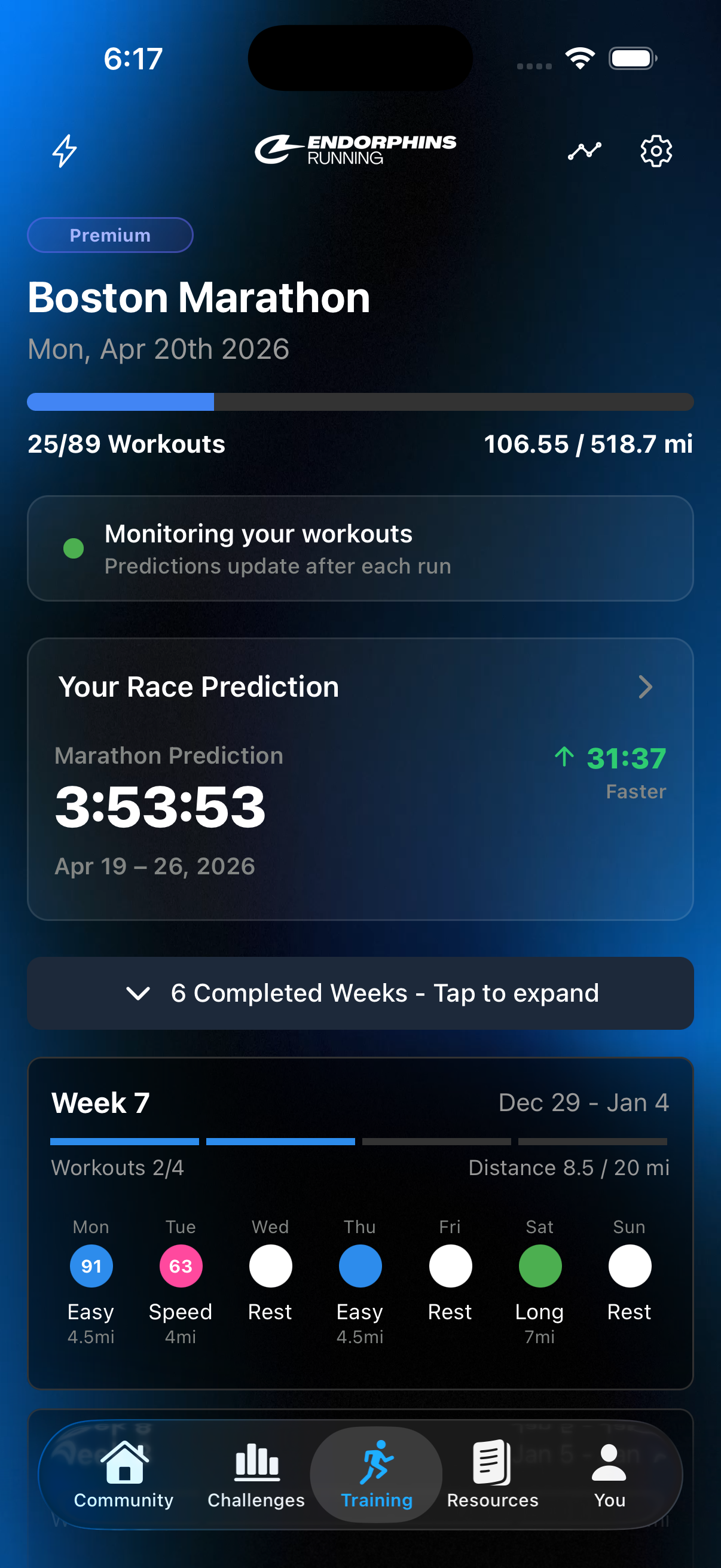Tap the lightning bolt icon

pos(65,151)
